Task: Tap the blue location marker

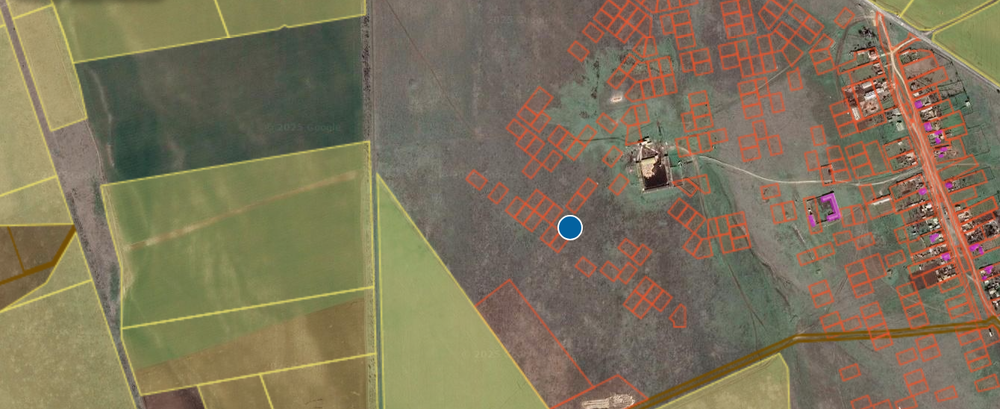Action: (570, 228)
